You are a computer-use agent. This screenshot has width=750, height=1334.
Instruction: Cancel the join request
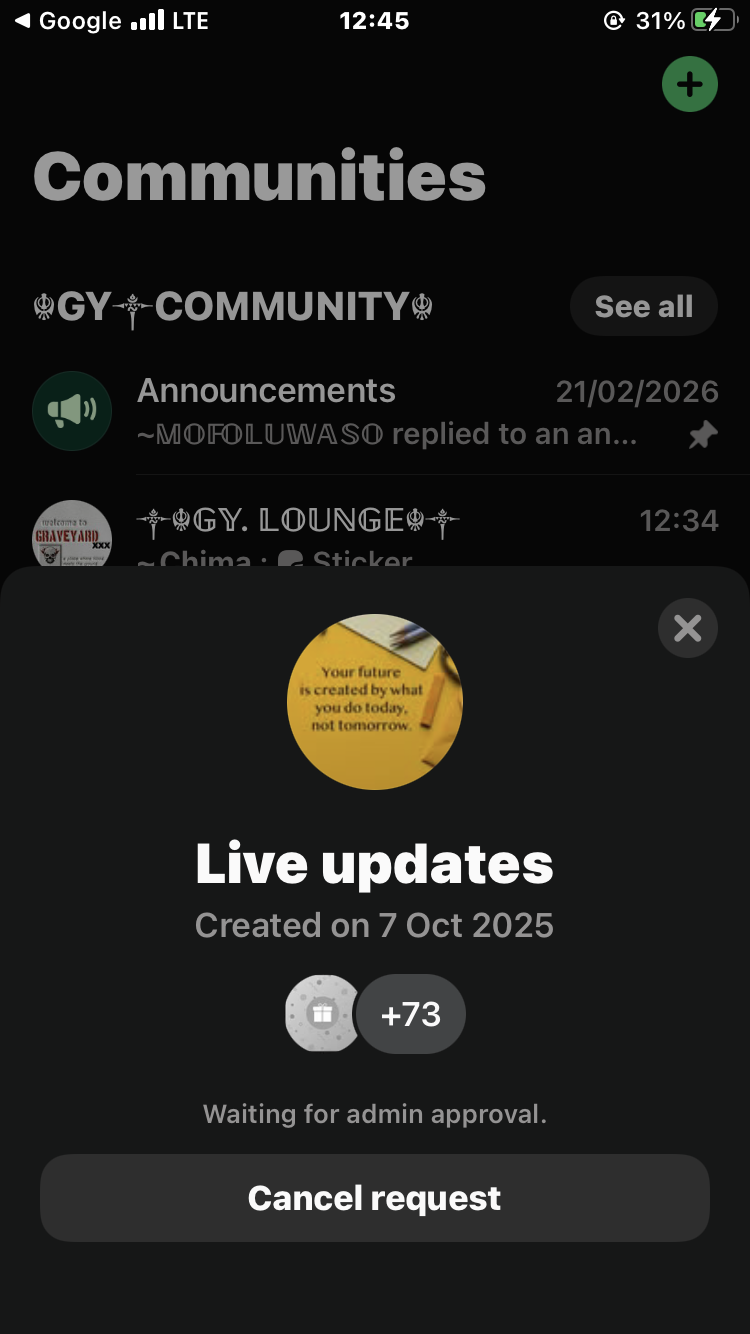pyautogui.click(x=374, y=1198)
